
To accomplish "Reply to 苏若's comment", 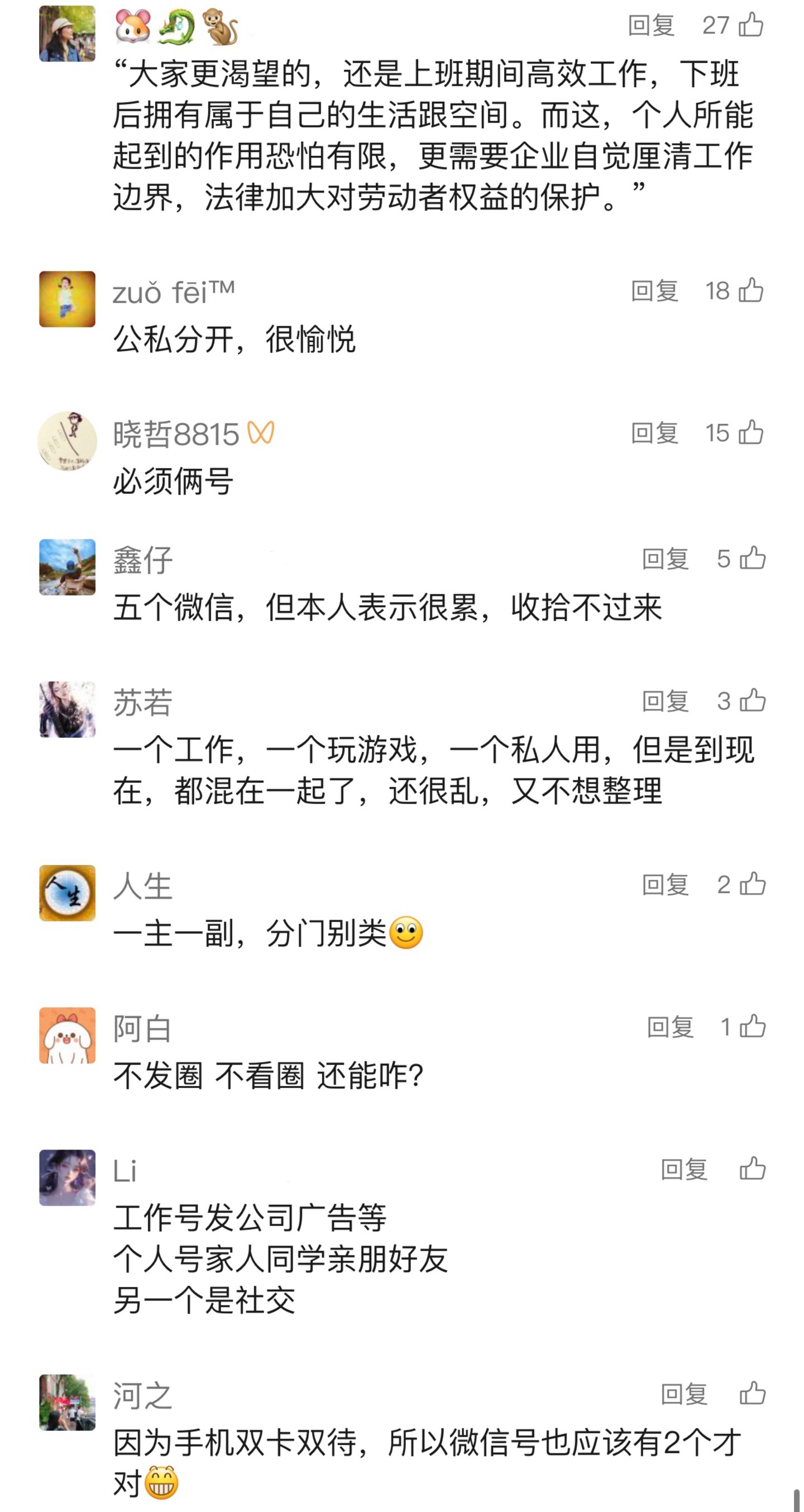I will (x=665, y=702).
